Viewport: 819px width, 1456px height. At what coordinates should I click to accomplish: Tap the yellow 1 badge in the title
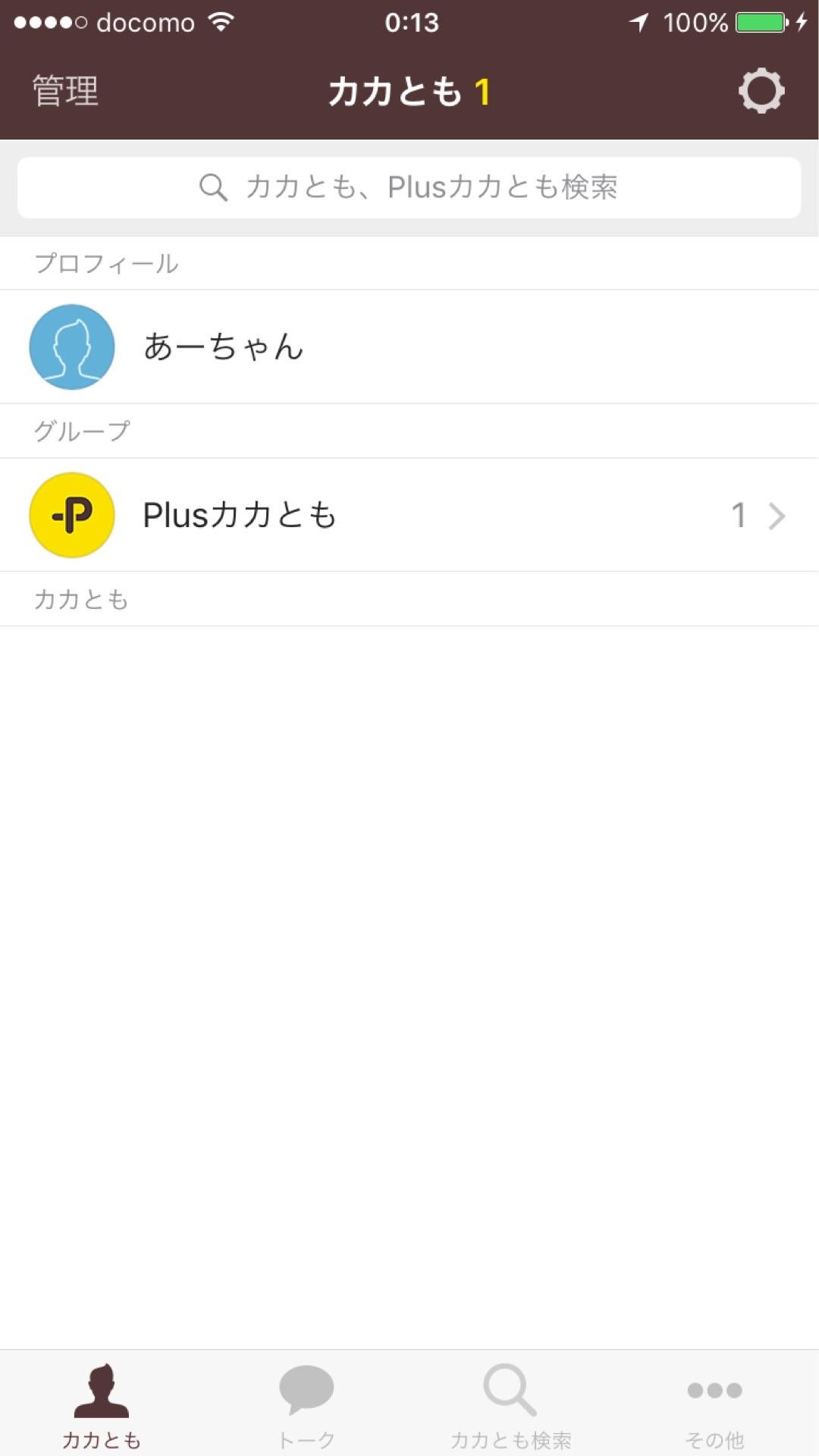point(481,93)
